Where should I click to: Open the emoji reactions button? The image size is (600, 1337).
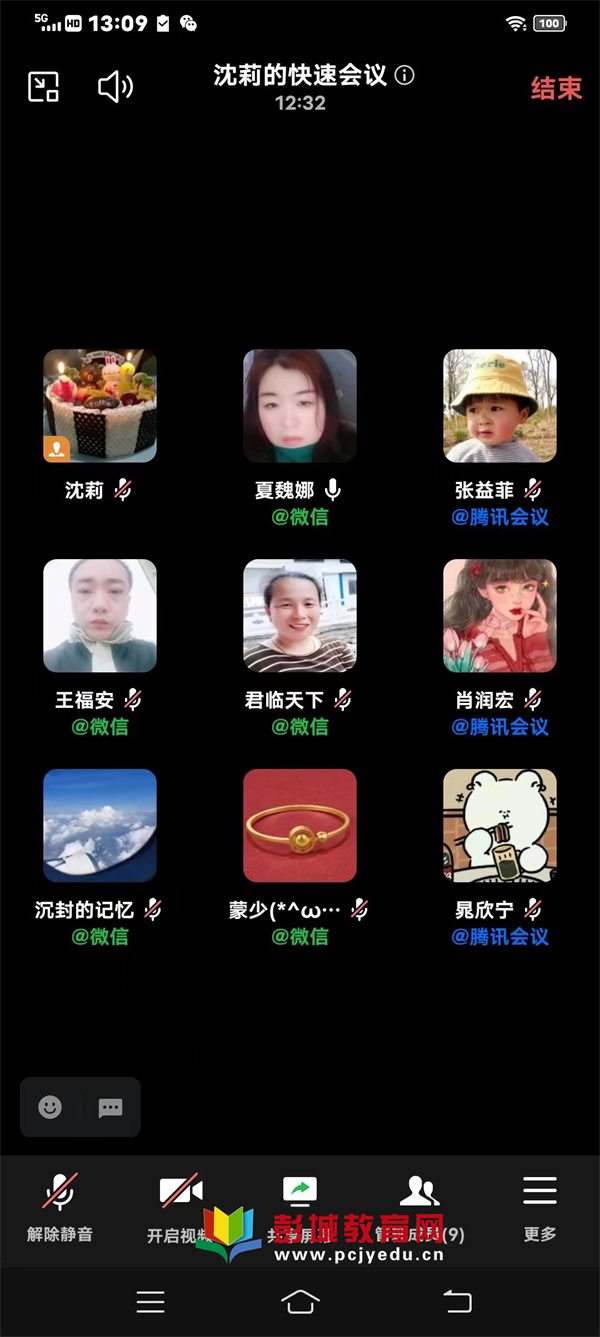(x=50, y=1107)
